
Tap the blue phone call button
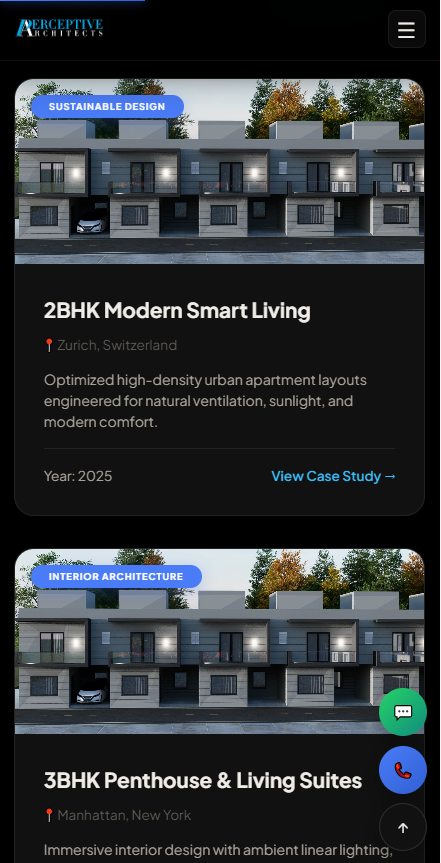tap(402, 769)
